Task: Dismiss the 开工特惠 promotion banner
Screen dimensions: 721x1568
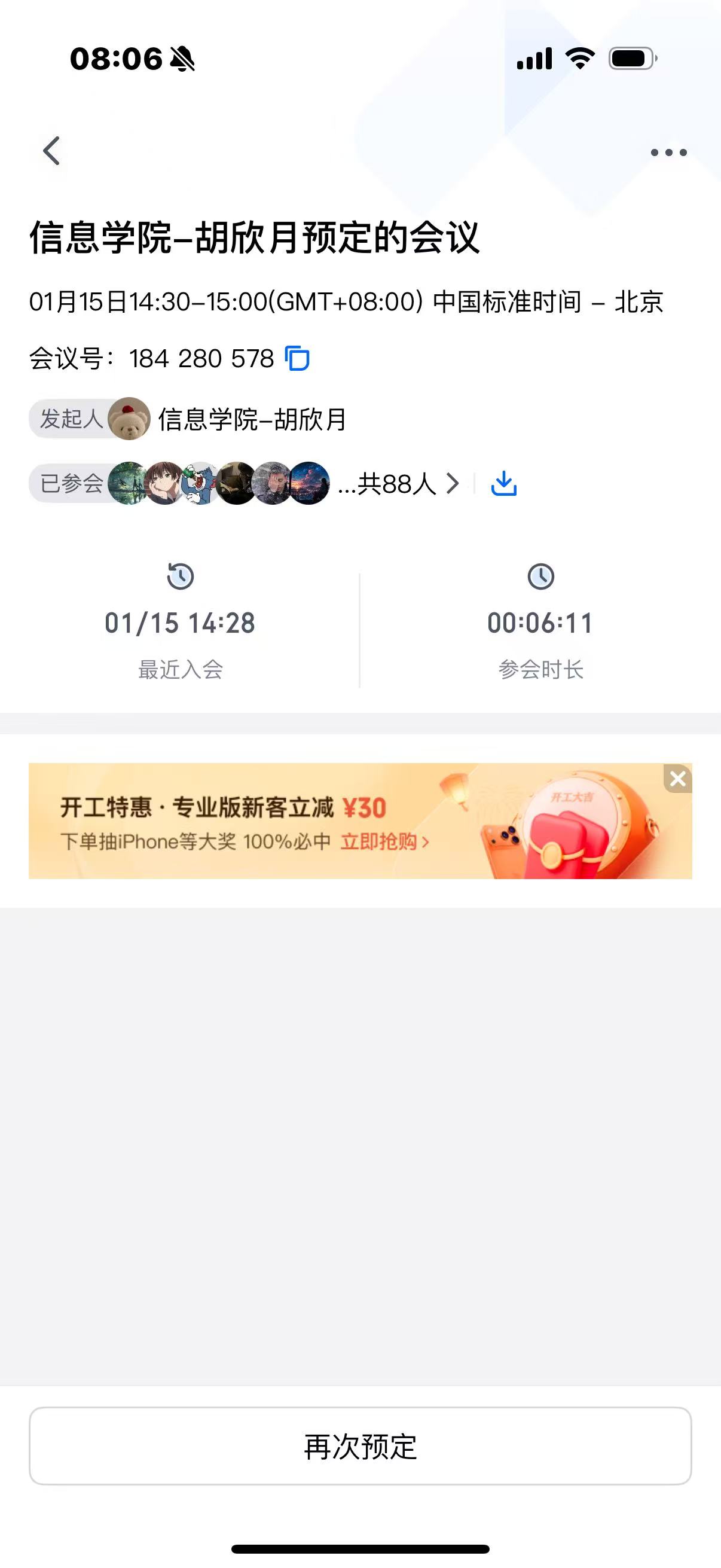Action: pyautogui.click(x=678, y=779)
